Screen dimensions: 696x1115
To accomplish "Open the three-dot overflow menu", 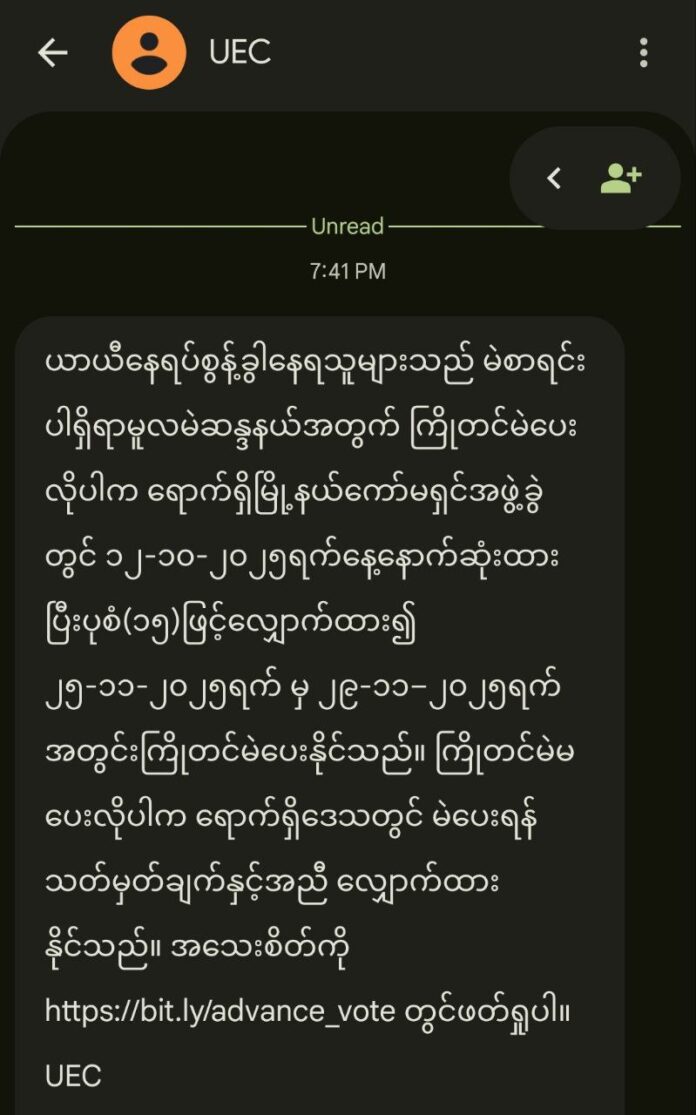I will point(643,53).
